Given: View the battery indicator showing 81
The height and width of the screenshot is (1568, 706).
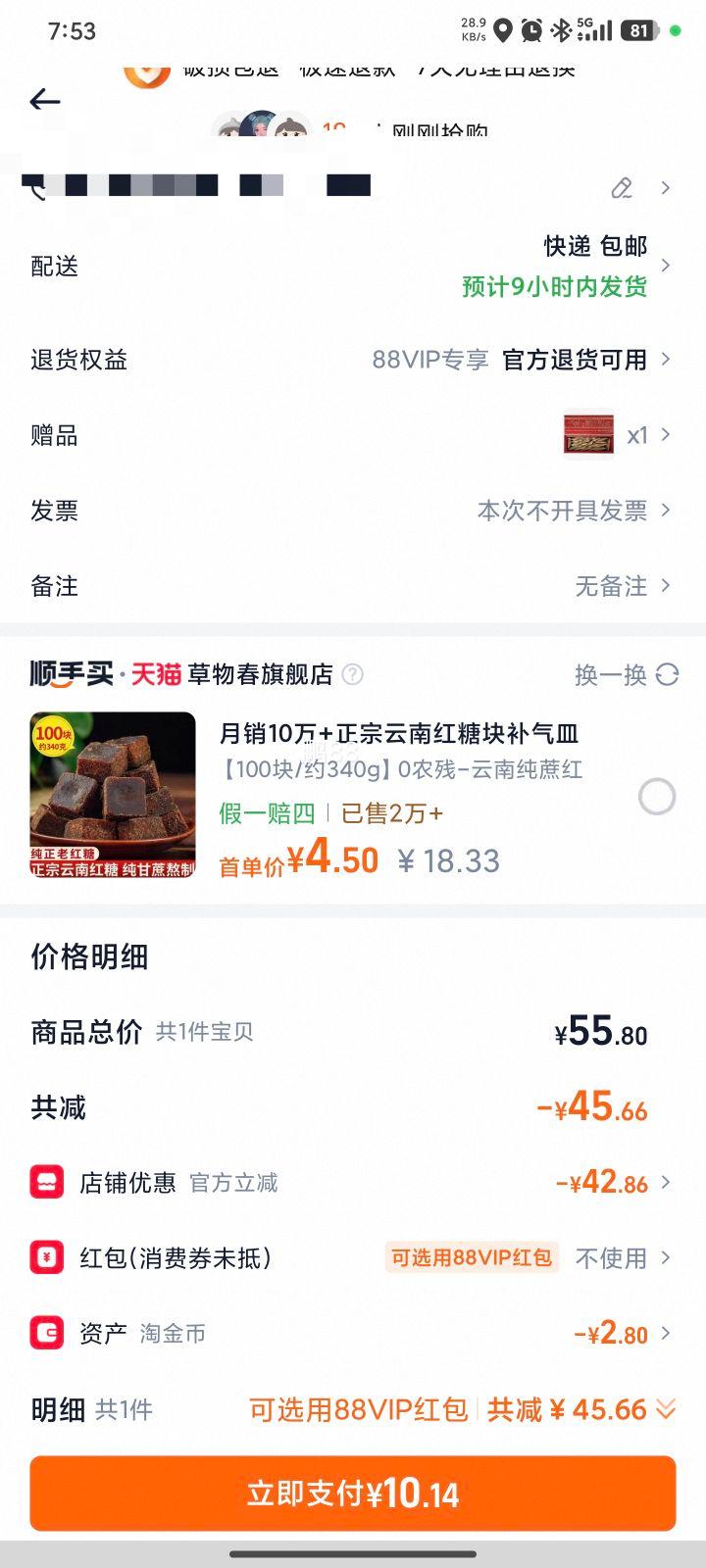Looking at the screenshot, I should (639, 30).
